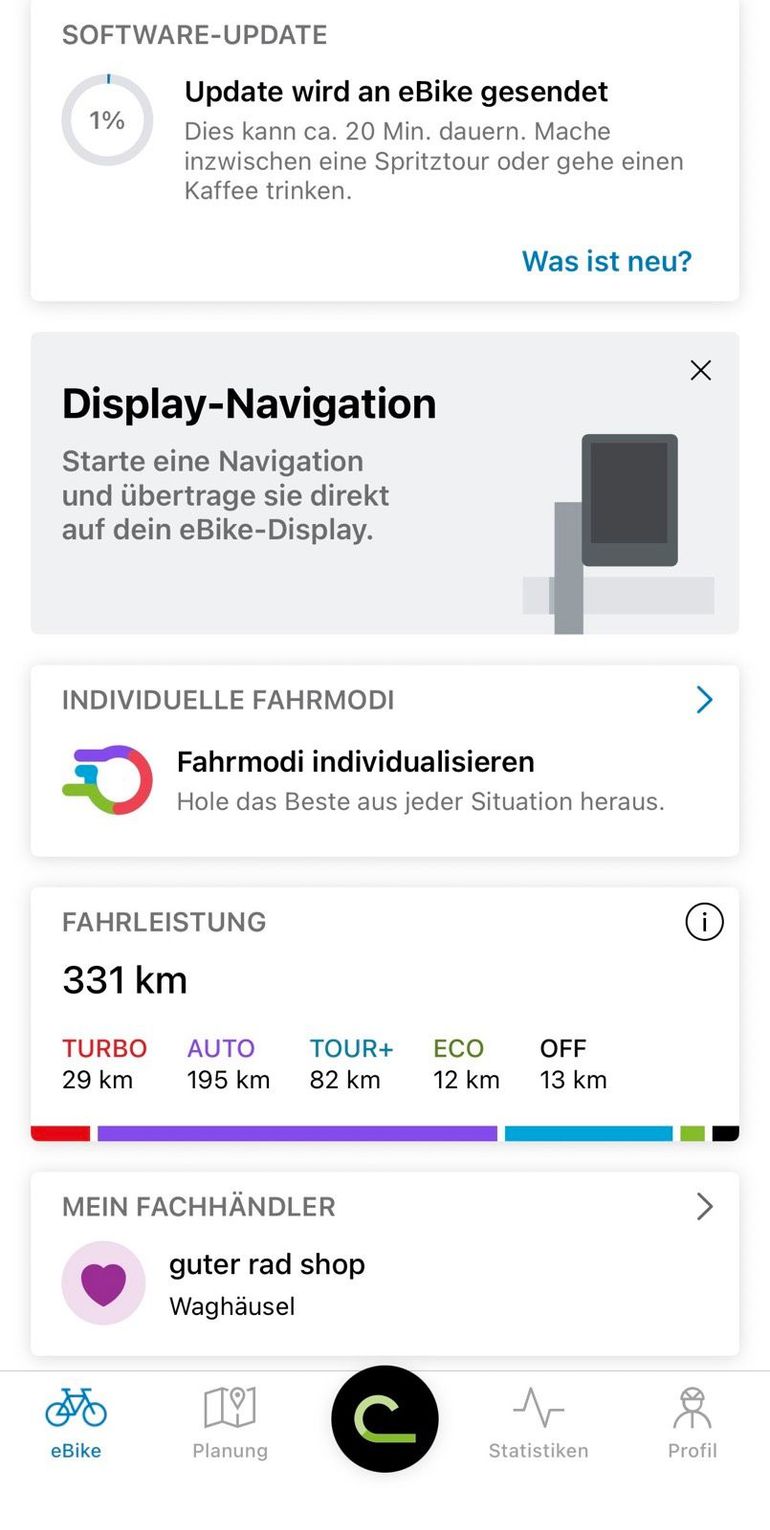The height and width of the screenshot is (1530, 770).
Task: Switch to the eBike tab
Action: pos(76,1423)
